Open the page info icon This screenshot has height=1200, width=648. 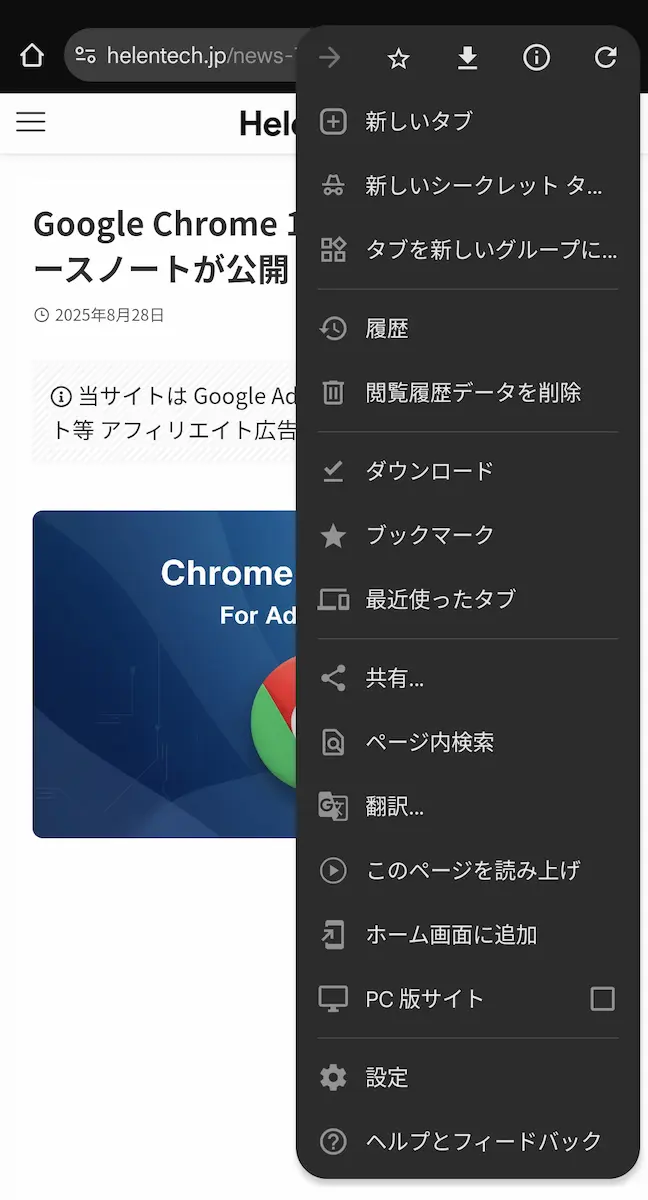pos(537,59)
